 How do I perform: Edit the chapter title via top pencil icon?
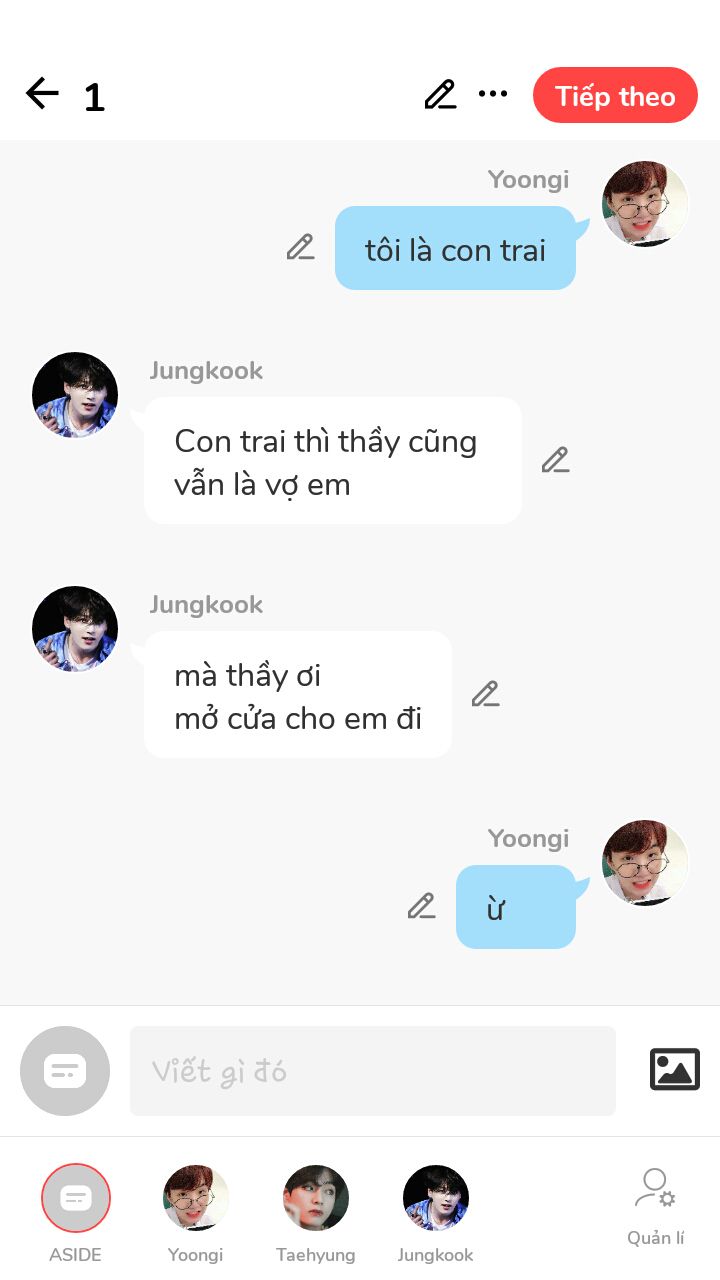440,95
